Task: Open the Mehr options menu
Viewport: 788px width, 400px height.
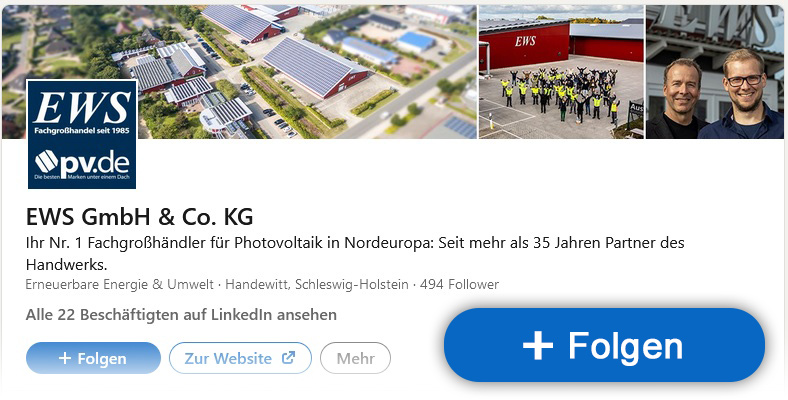Action: click(x=356, y=358)
